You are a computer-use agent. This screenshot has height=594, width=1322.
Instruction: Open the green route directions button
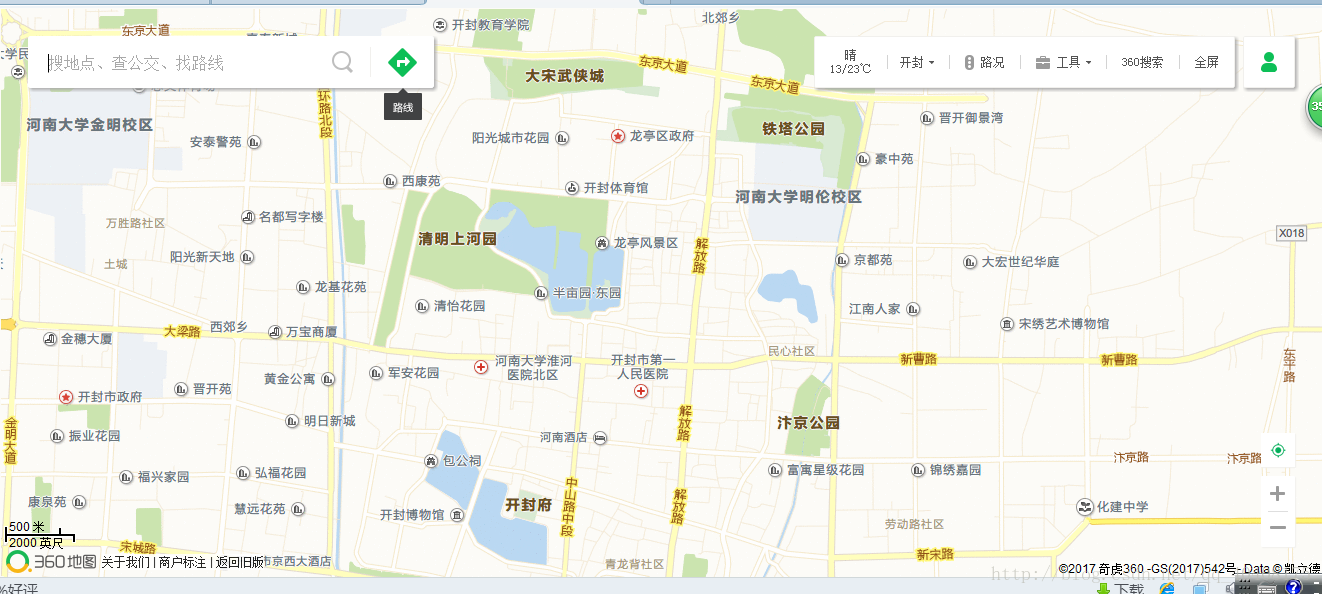point(402,63)
